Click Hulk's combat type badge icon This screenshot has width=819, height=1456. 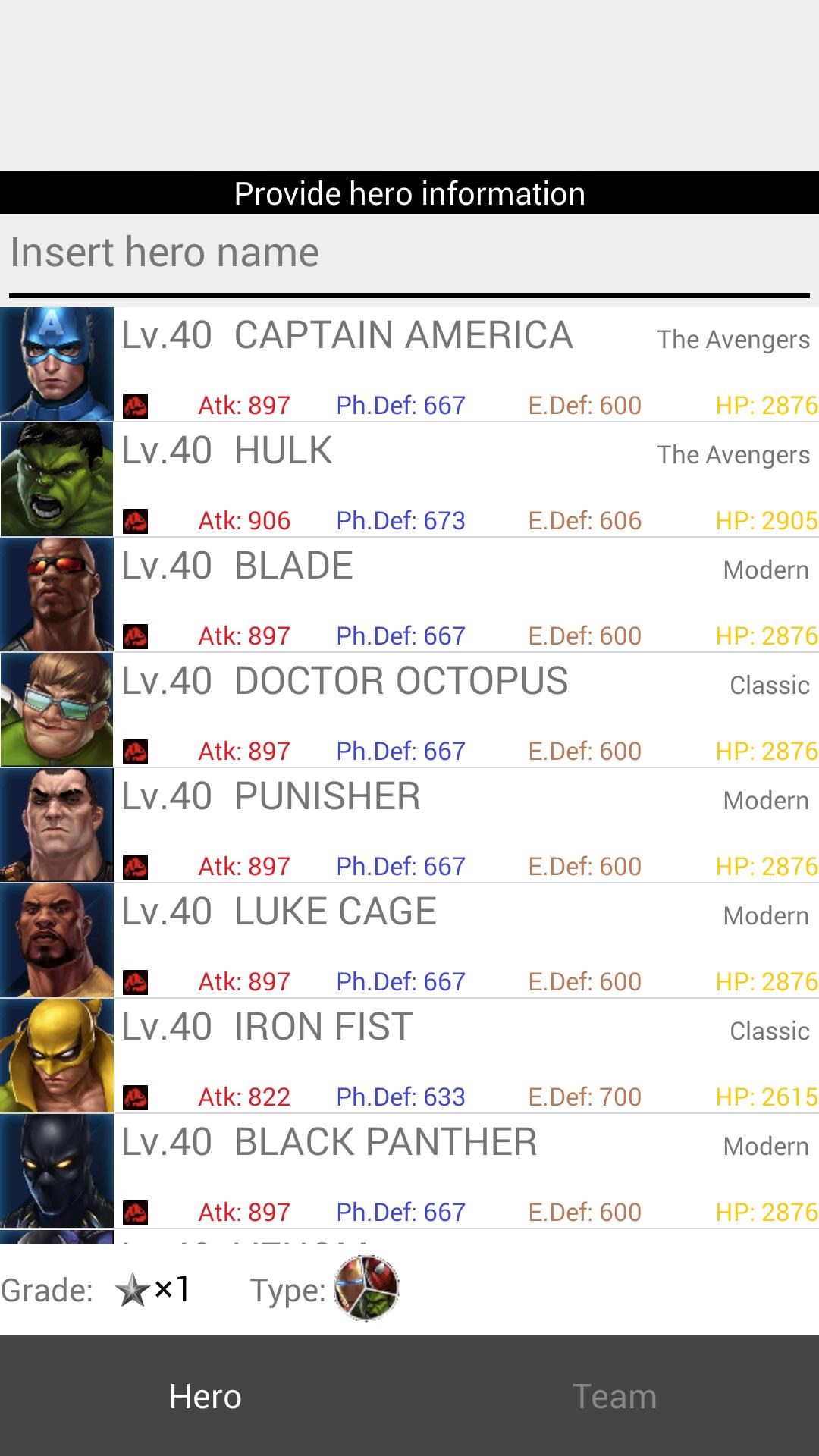(135, 520)
